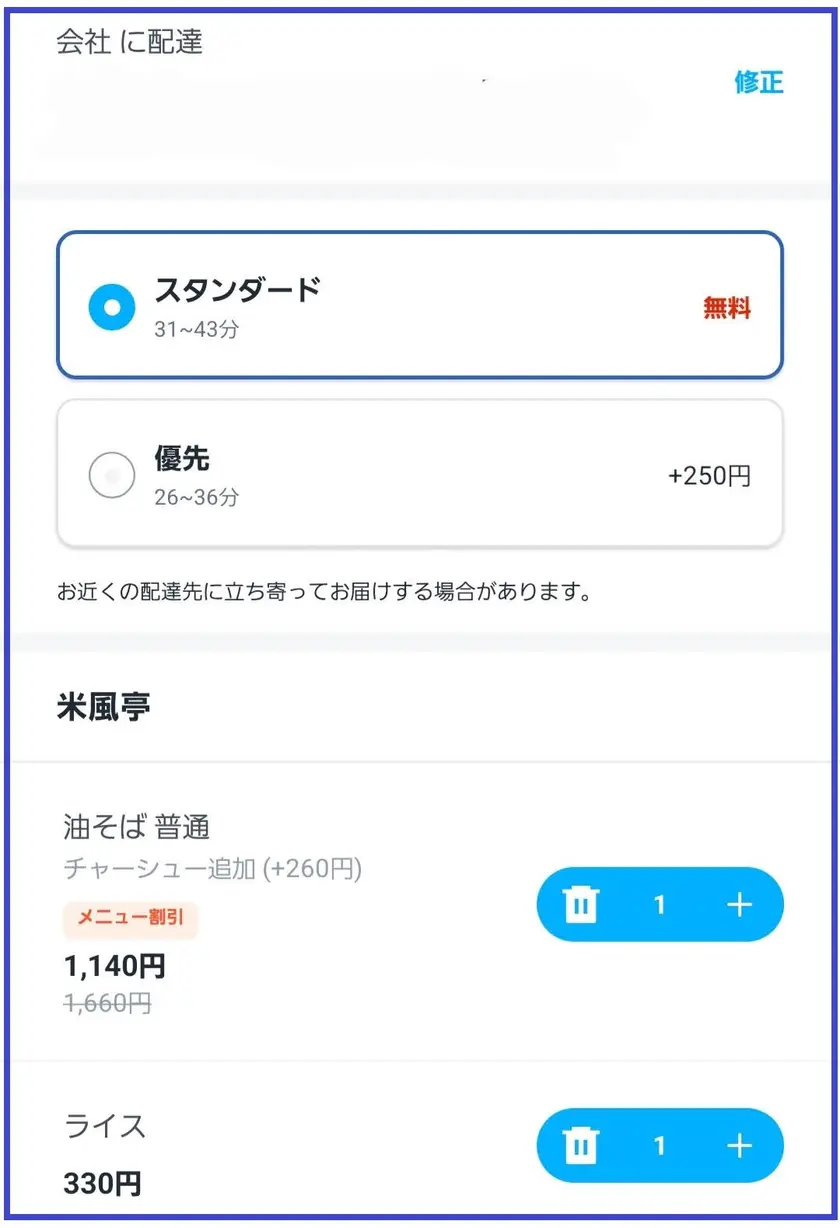This screenshot has width=840, height=1228.
Task: Tap the discounted price 1,140円
Action: coord(112,967)
